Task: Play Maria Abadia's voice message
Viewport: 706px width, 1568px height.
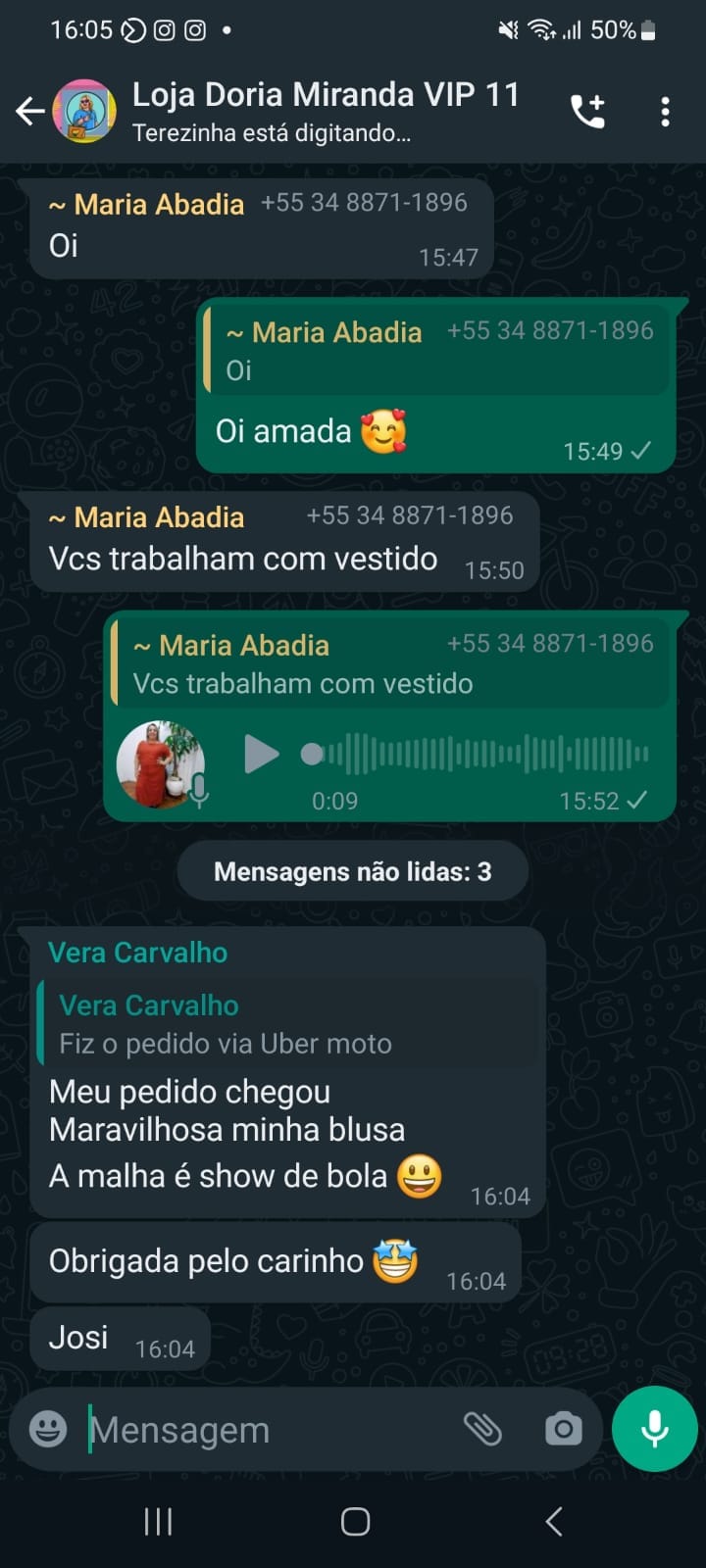Action: (262, 754)
